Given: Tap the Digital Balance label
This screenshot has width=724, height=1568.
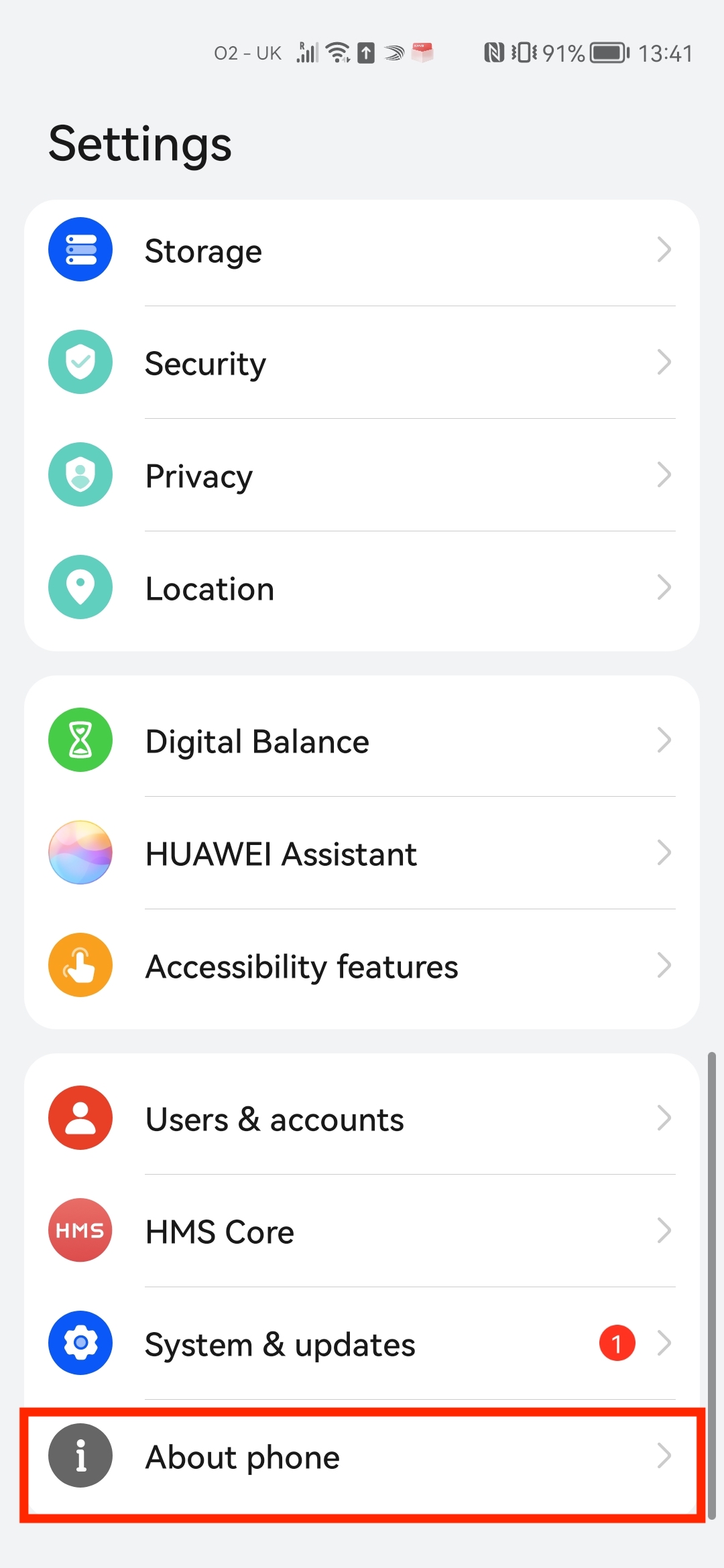Looking at the screenshot, I should 257,740.
